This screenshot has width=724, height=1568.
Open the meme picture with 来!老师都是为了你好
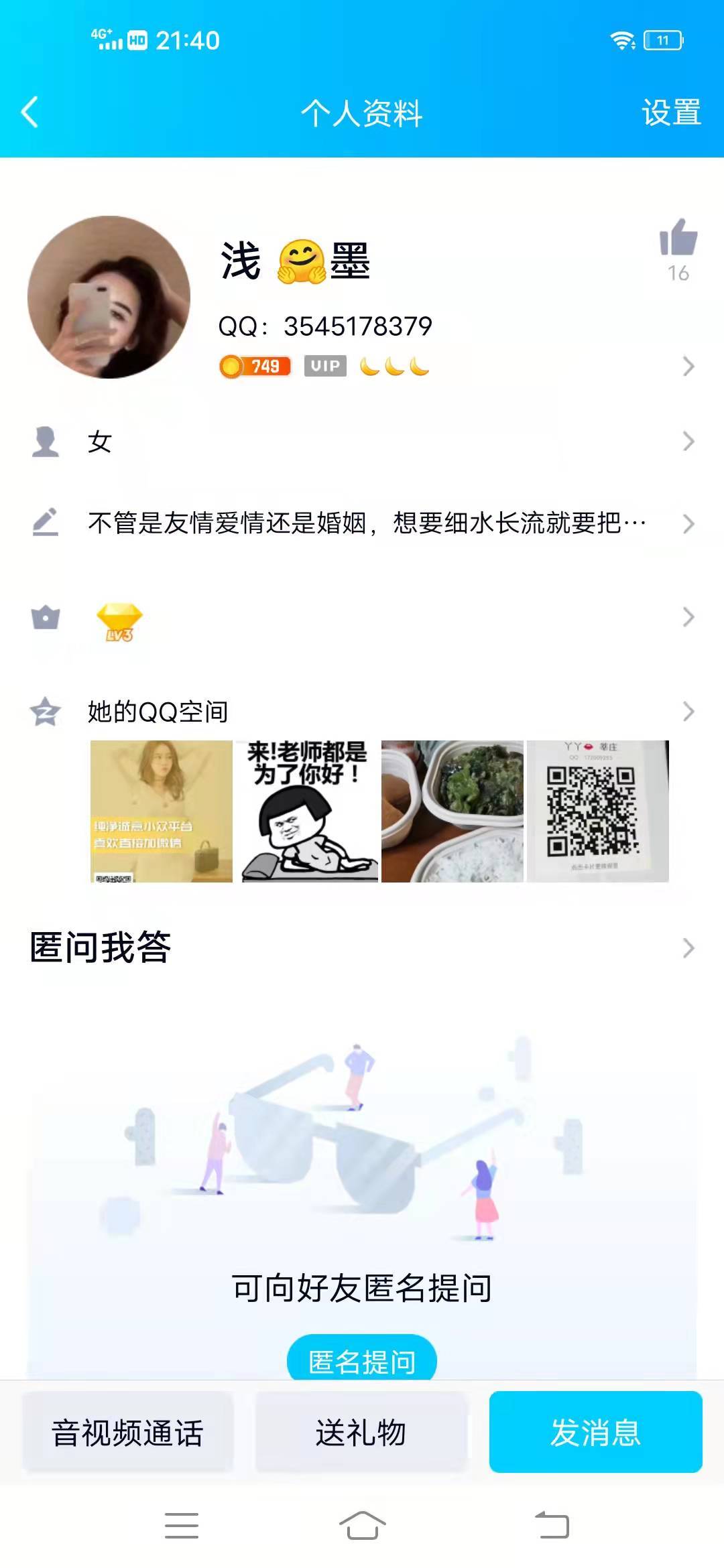click(307, 811)
